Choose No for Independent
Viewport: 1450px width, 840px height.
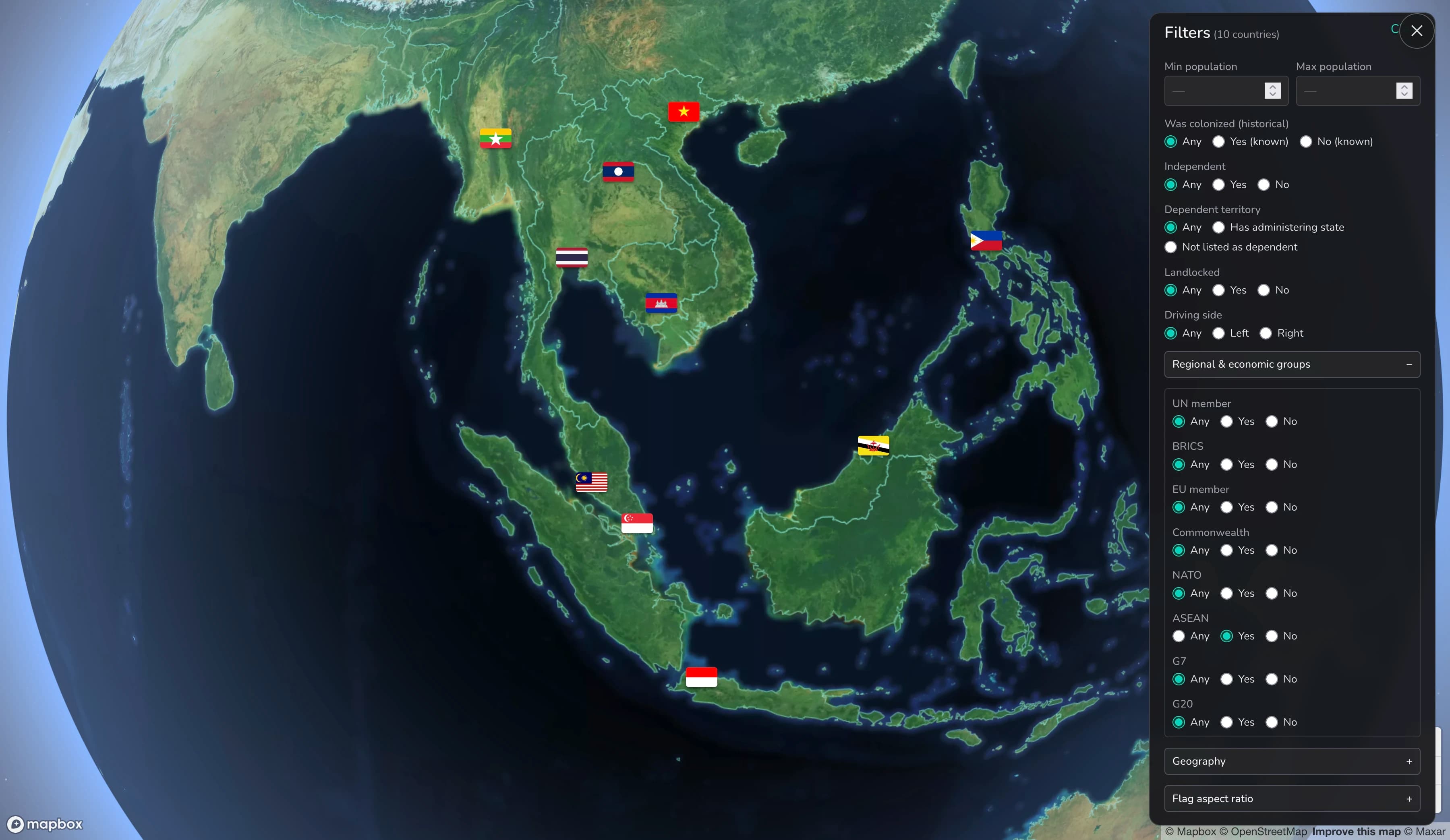click(x=1264, y=185)
